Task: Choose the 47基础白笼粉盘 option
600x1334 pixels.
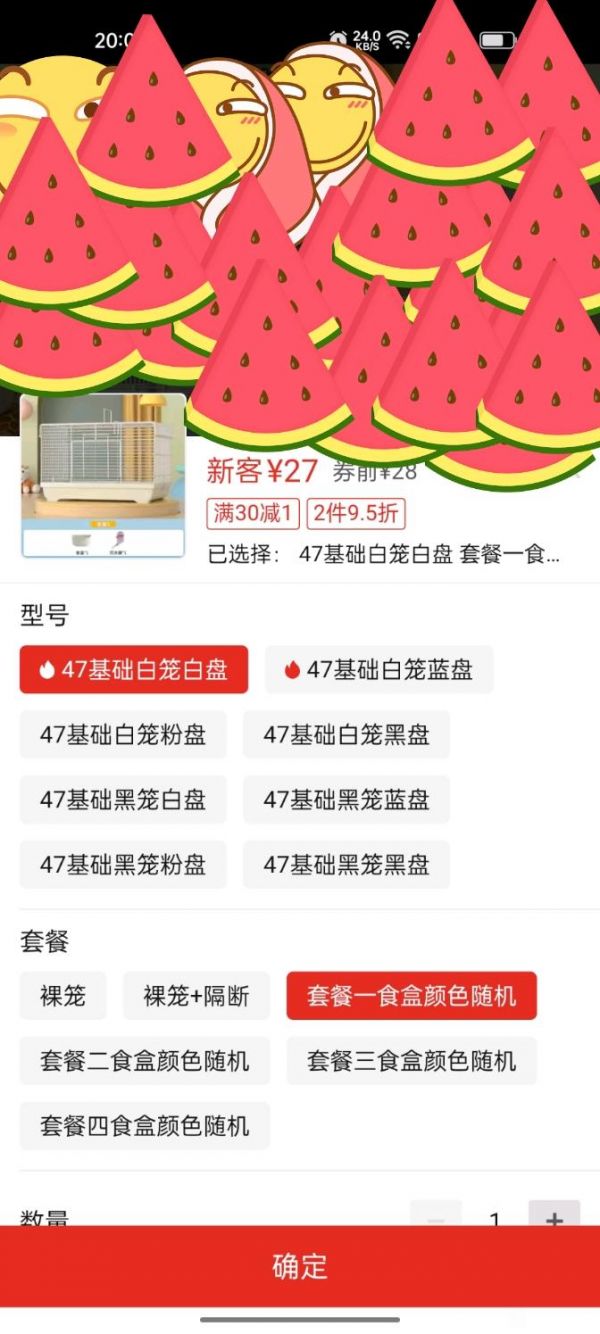Action: [123, 735]
